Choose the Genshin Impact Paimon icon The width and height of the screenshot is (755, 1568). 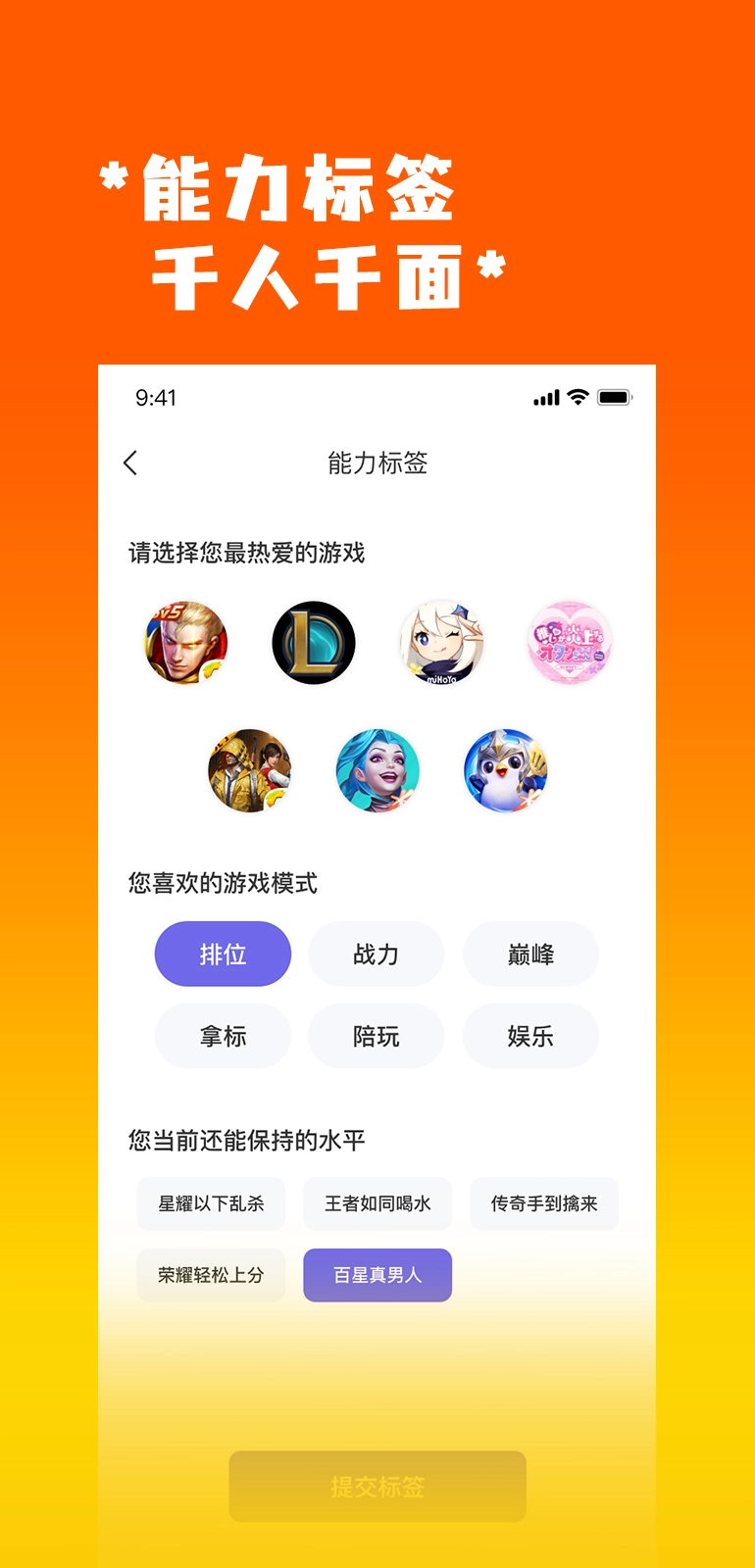tap(440, 642)
